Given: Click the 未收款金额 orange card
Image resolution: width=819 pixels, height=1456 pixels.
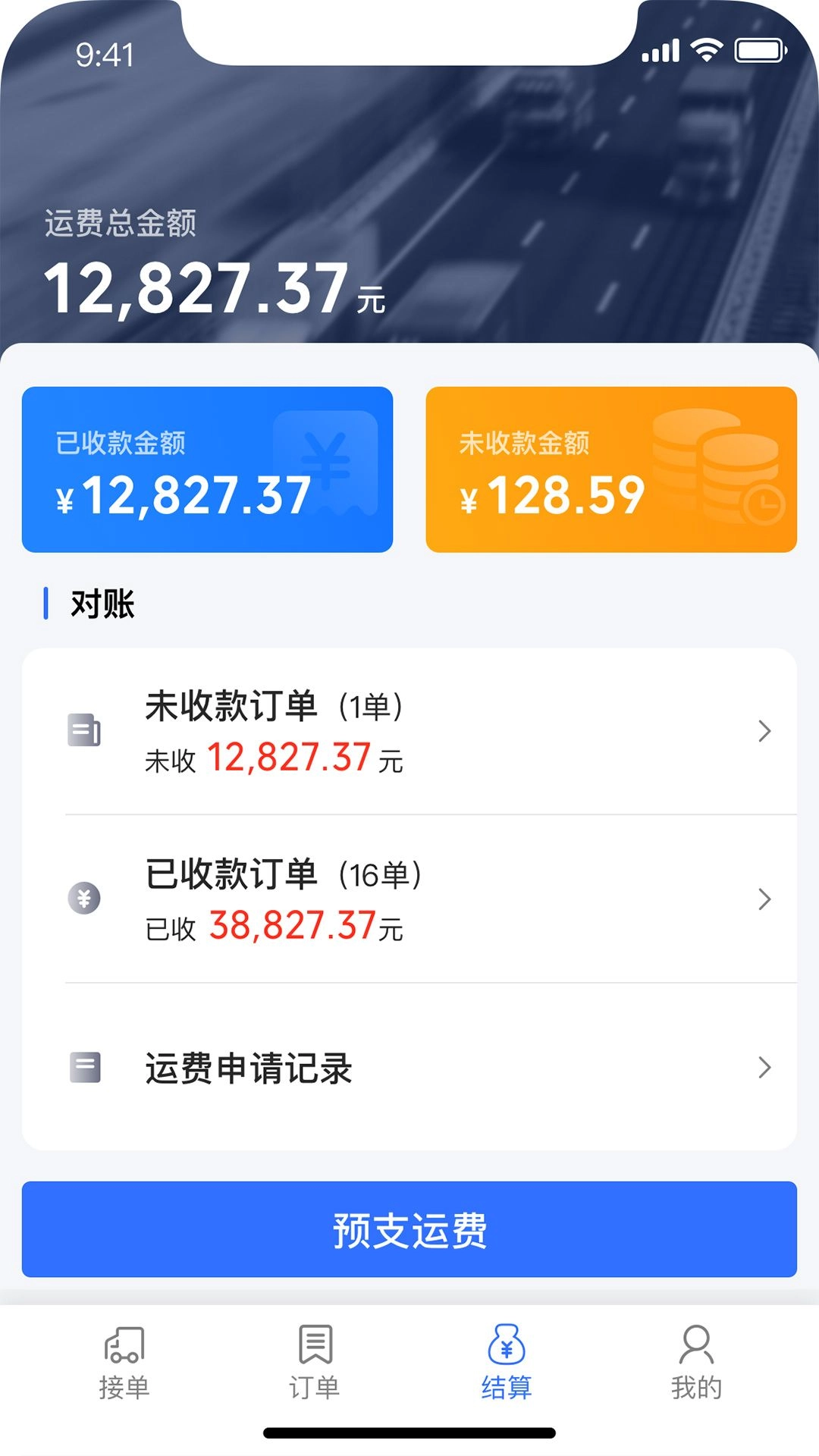Looking at the screenshot, I should click(x=613, y=469).
